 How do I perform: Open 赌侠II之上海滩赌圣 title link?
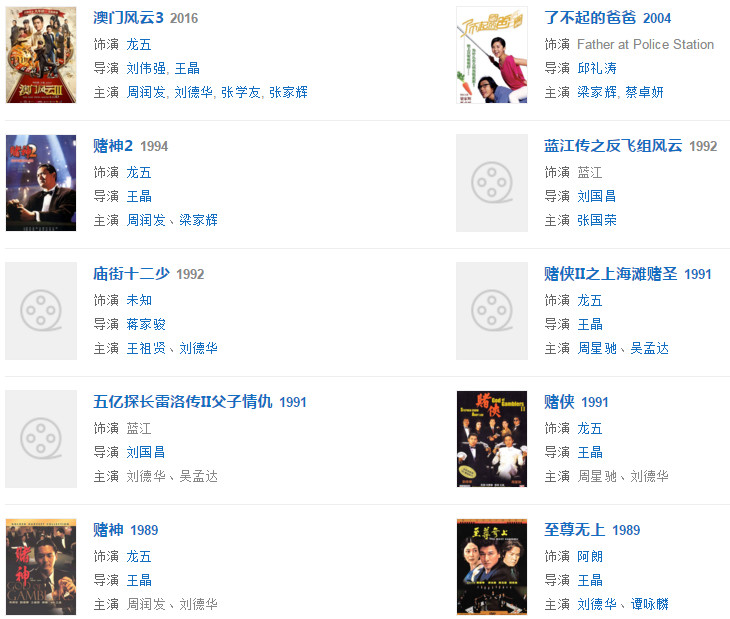pyautogui.click(x=610, y=274)
